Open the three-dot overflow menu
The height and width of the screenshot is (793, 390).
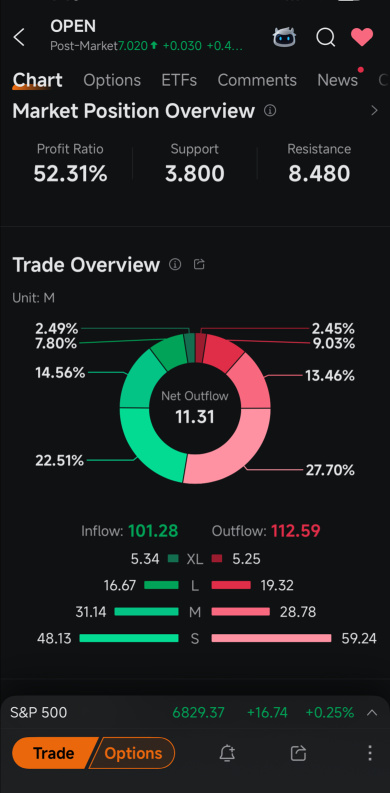(x=370, y=753)
